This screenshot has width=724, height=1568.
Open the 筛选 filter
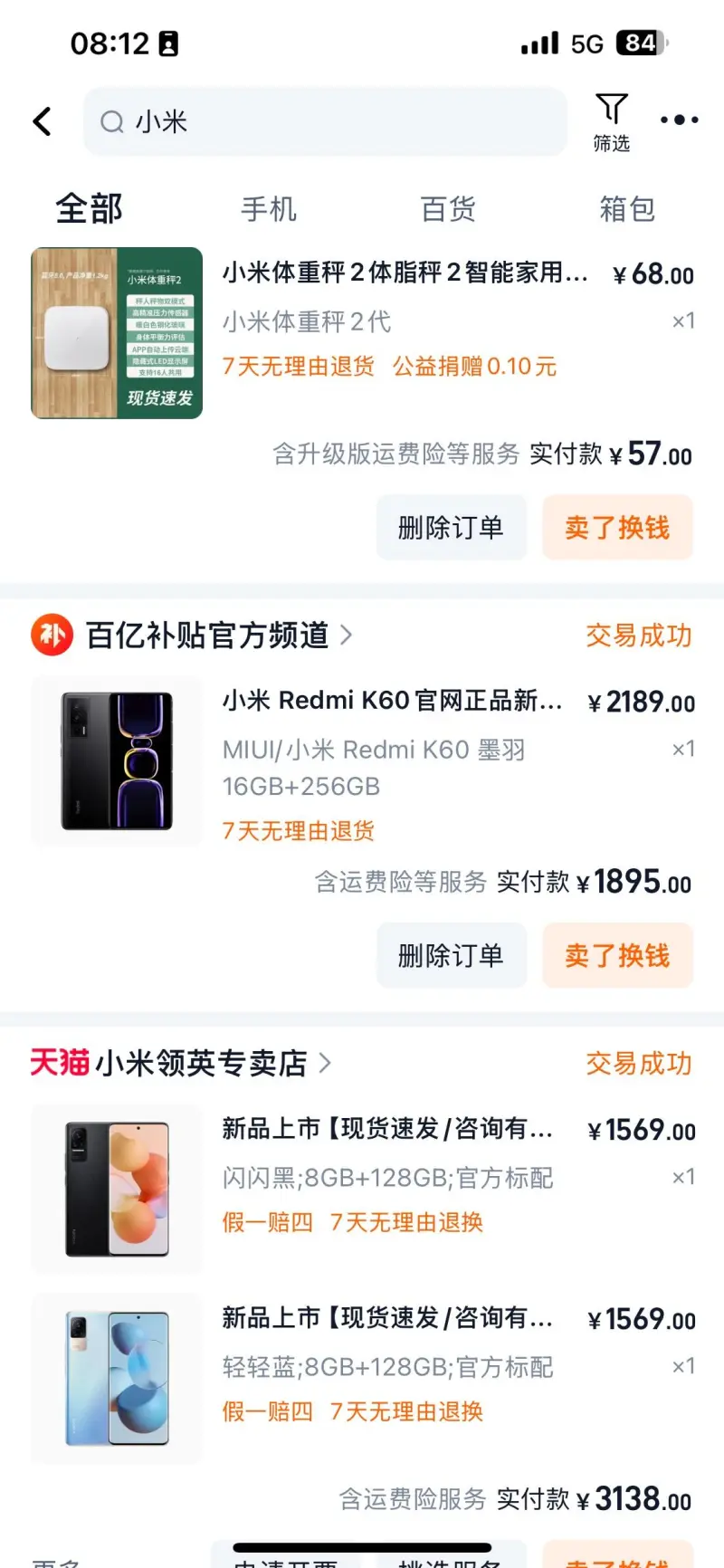tap(612, 121)
